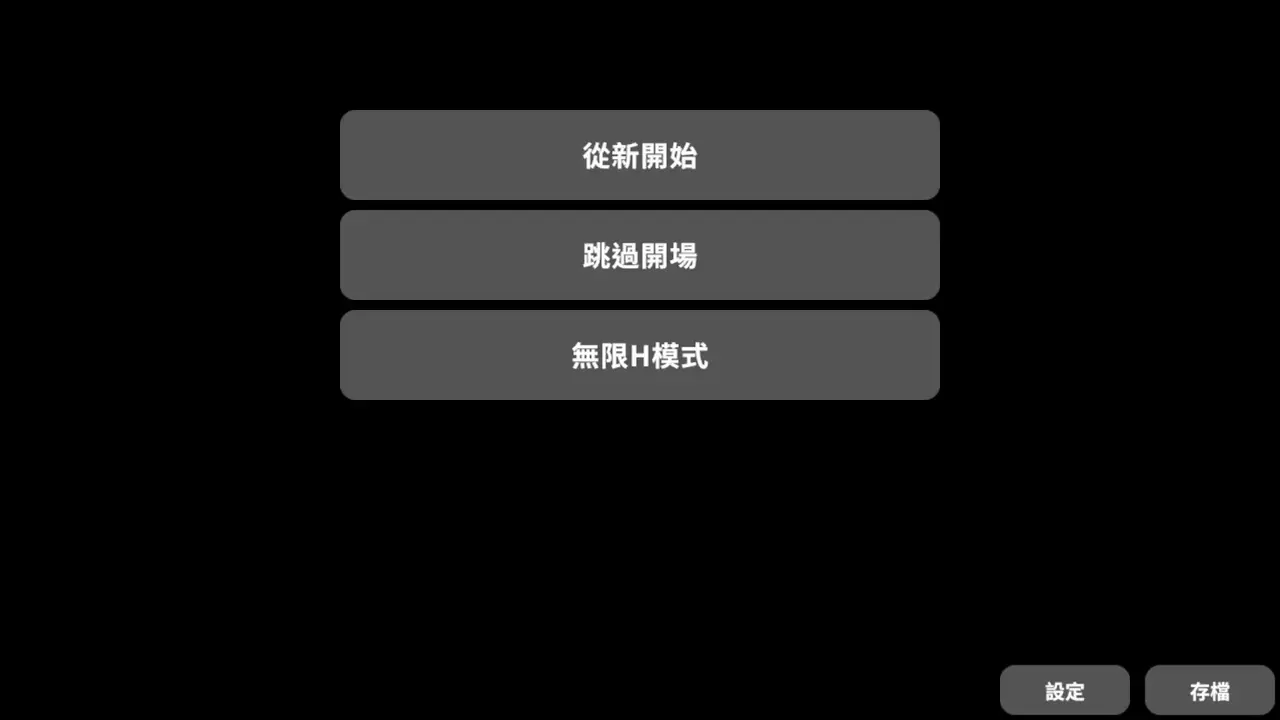Screen dimensions: 1280x720
Task: Choose the 無限H模式 option
Action: [640, 355]
